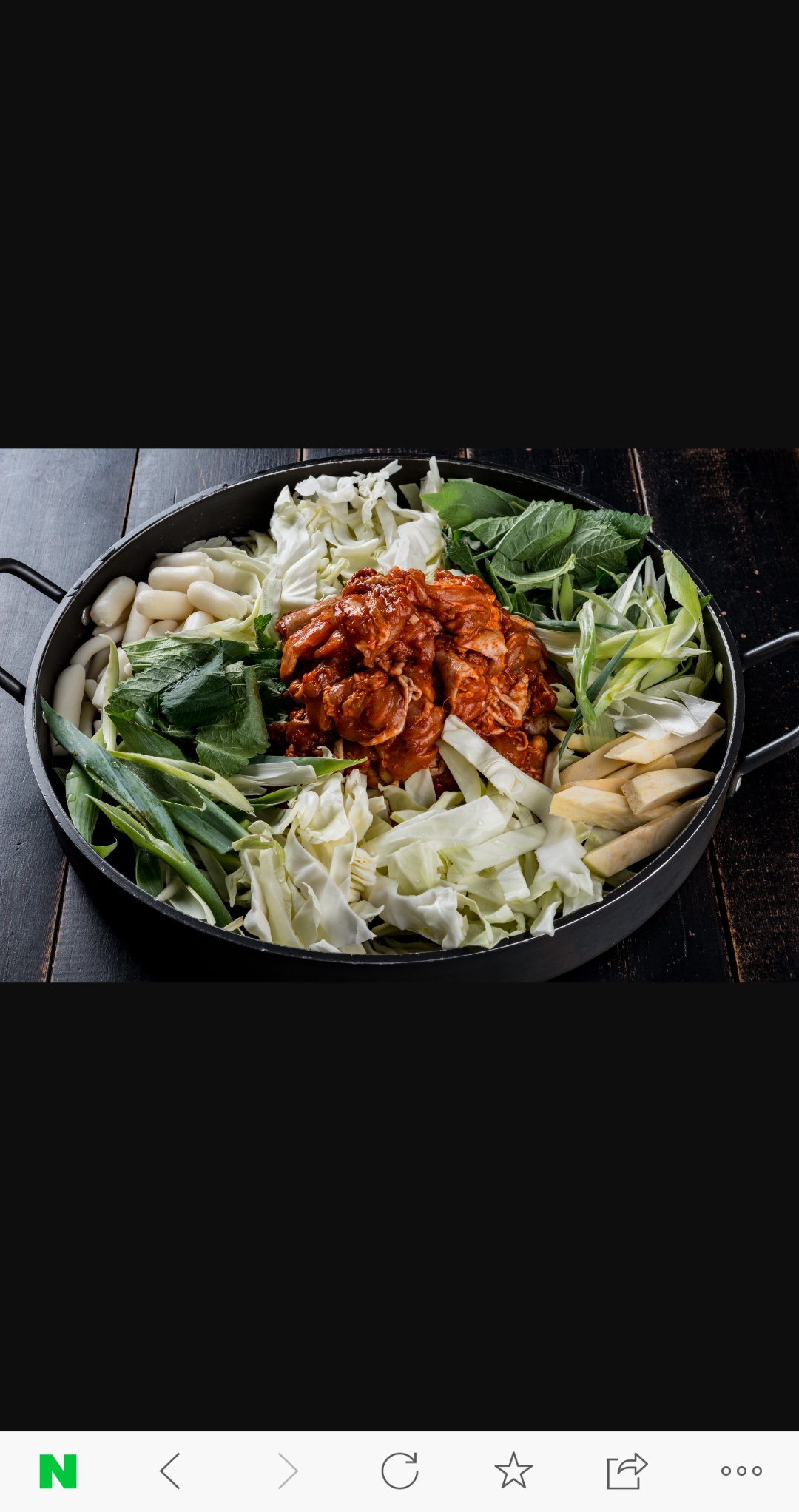Open the Naver home button
The height and width of the screenshot is (1512, 799).
click(58, 1471)
